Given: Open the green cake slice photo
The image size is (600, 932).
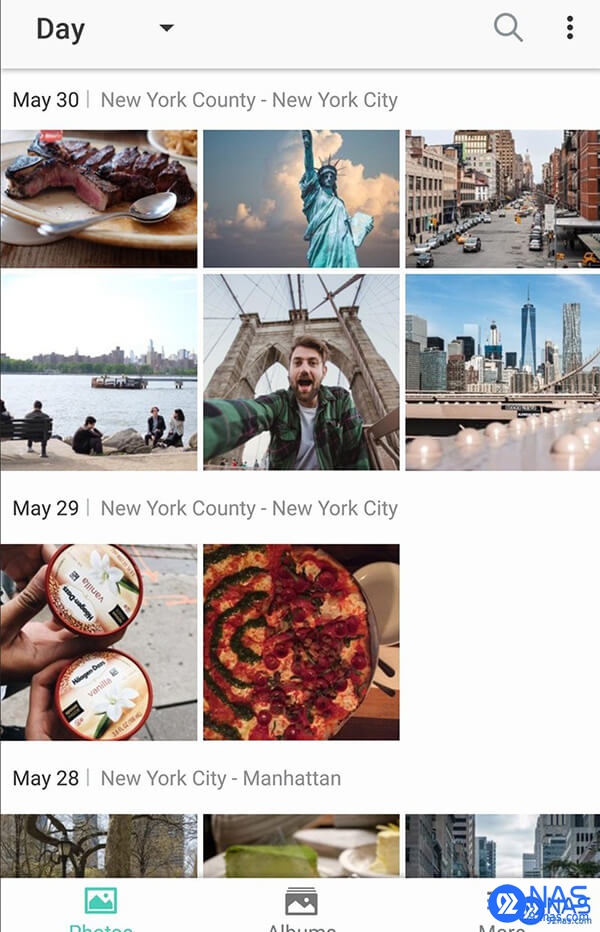Looking at the screenshot, I should (x=301, y=846).
